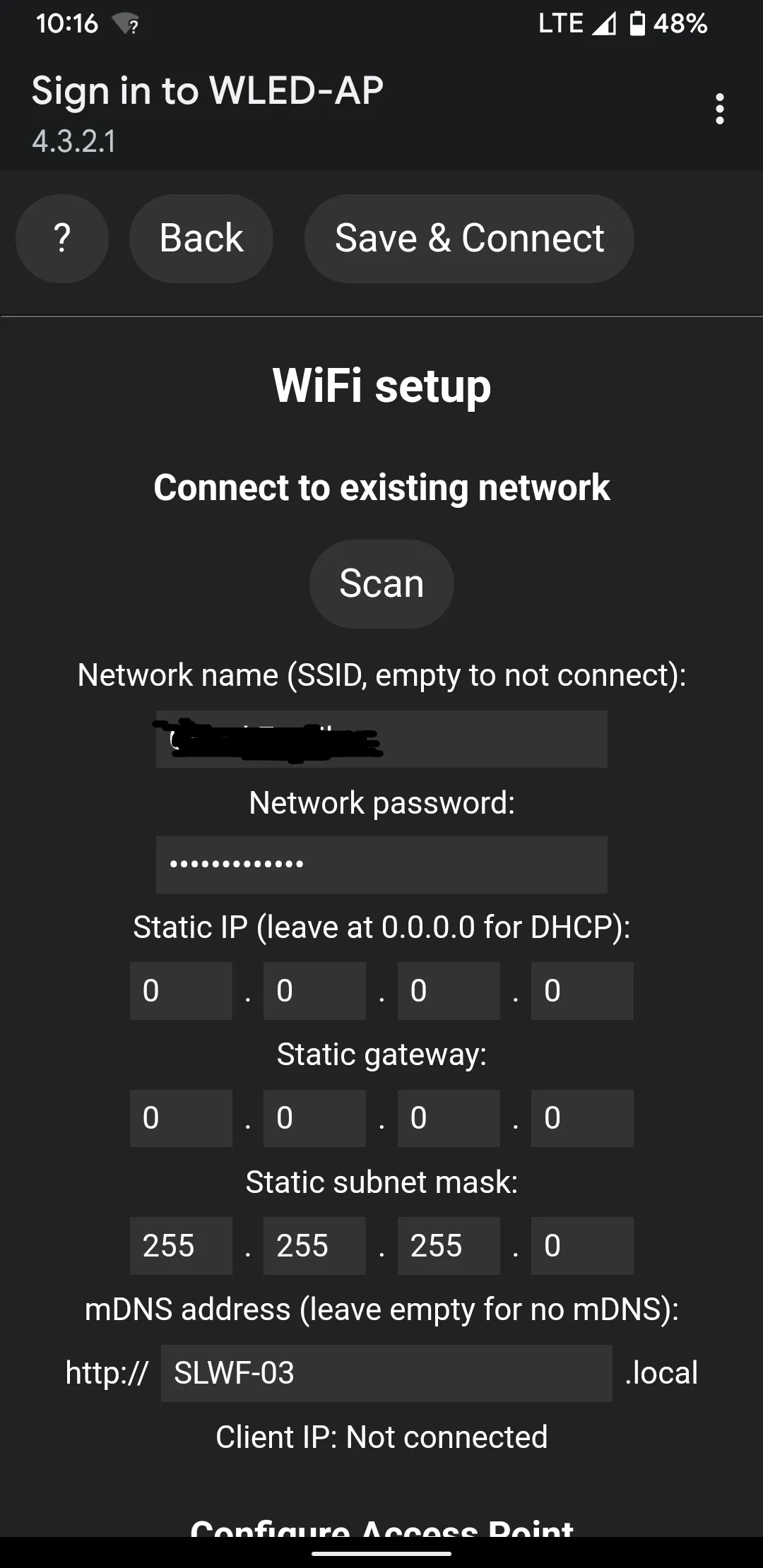Tap the question mark help button

click(62, 239)
